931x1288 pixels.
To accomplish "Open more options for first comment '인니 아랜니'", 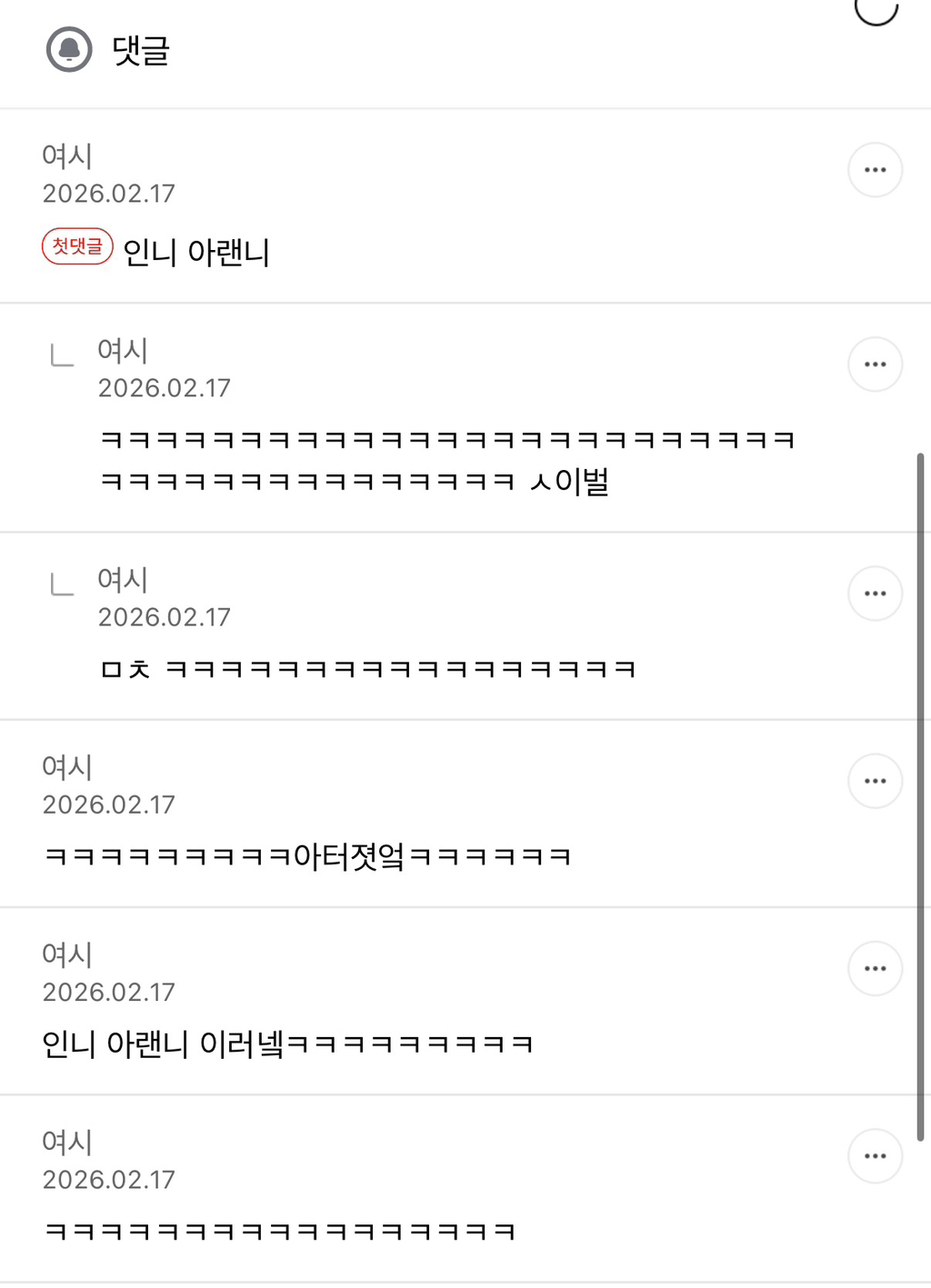I will point(876,170).
